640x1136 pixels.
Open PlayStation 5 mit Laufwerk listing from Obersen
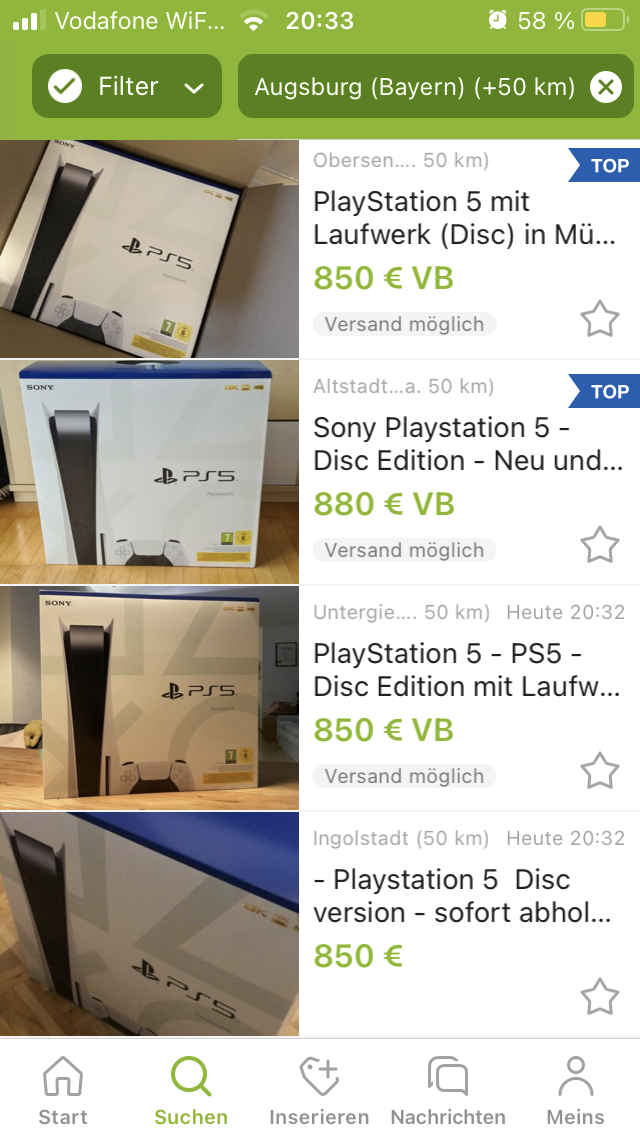(x=464, y=218)
